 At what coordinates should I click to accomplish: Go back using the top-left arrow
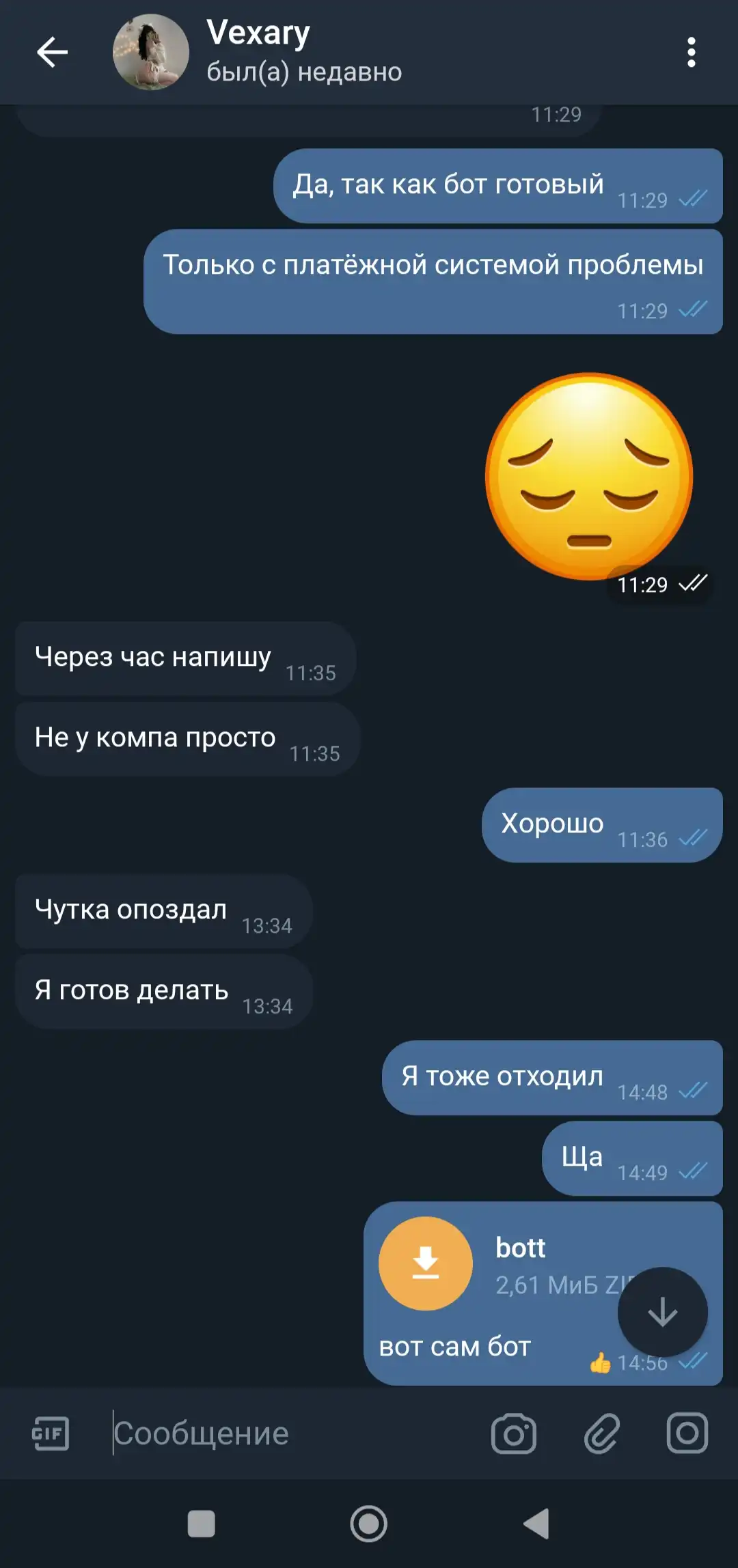[52, 52]
